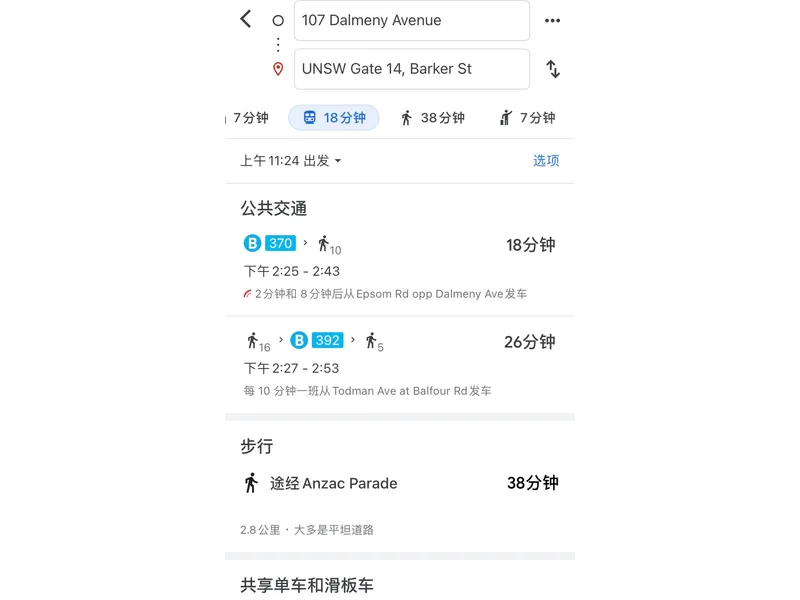Image resolution: width=800 pixels, height=600 pixels.
Task: Edit the starting point 107 Dalmeny Avenue
Action: pos(411,21)
